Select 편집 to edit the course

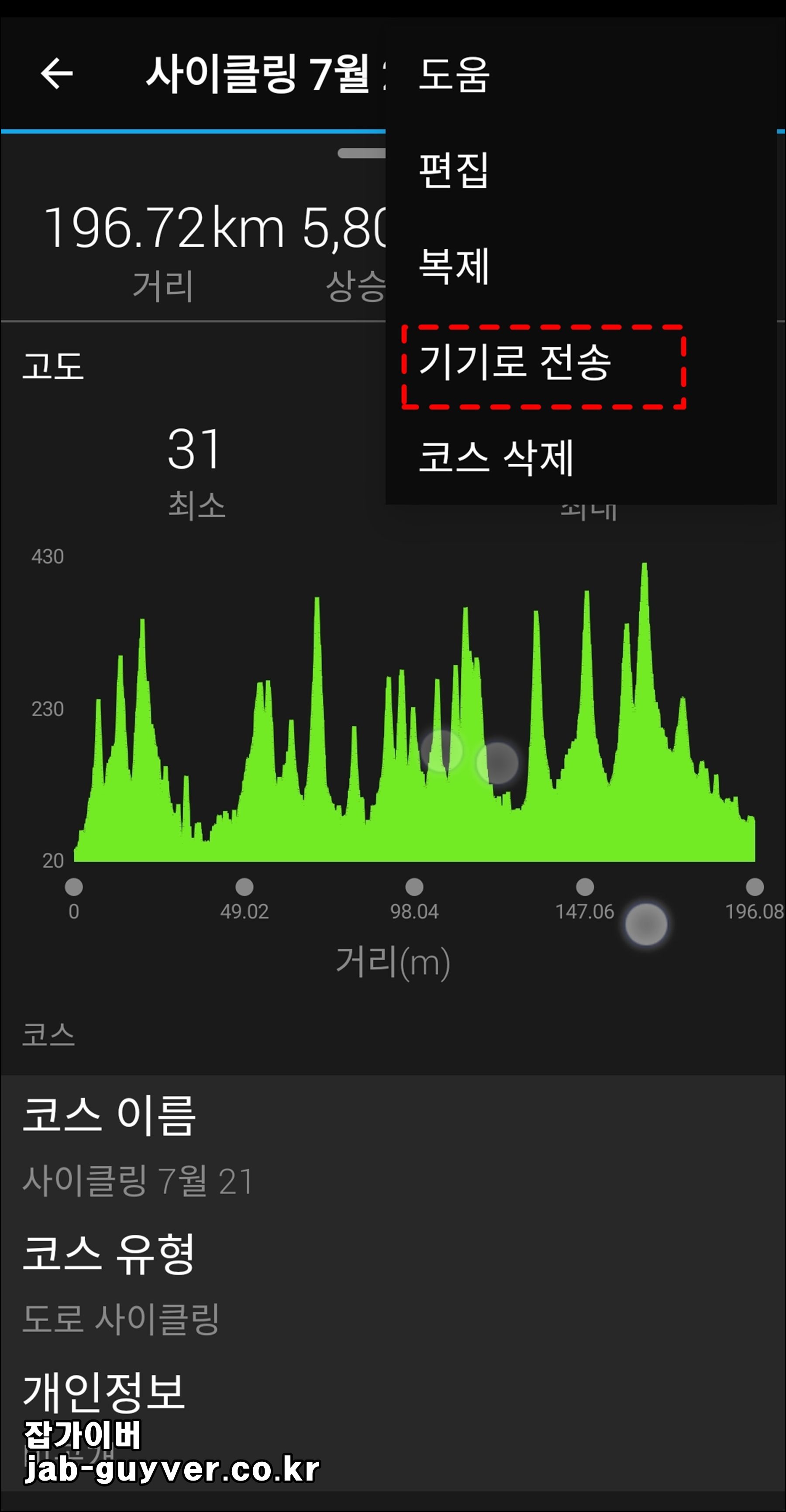click(581, 170)
